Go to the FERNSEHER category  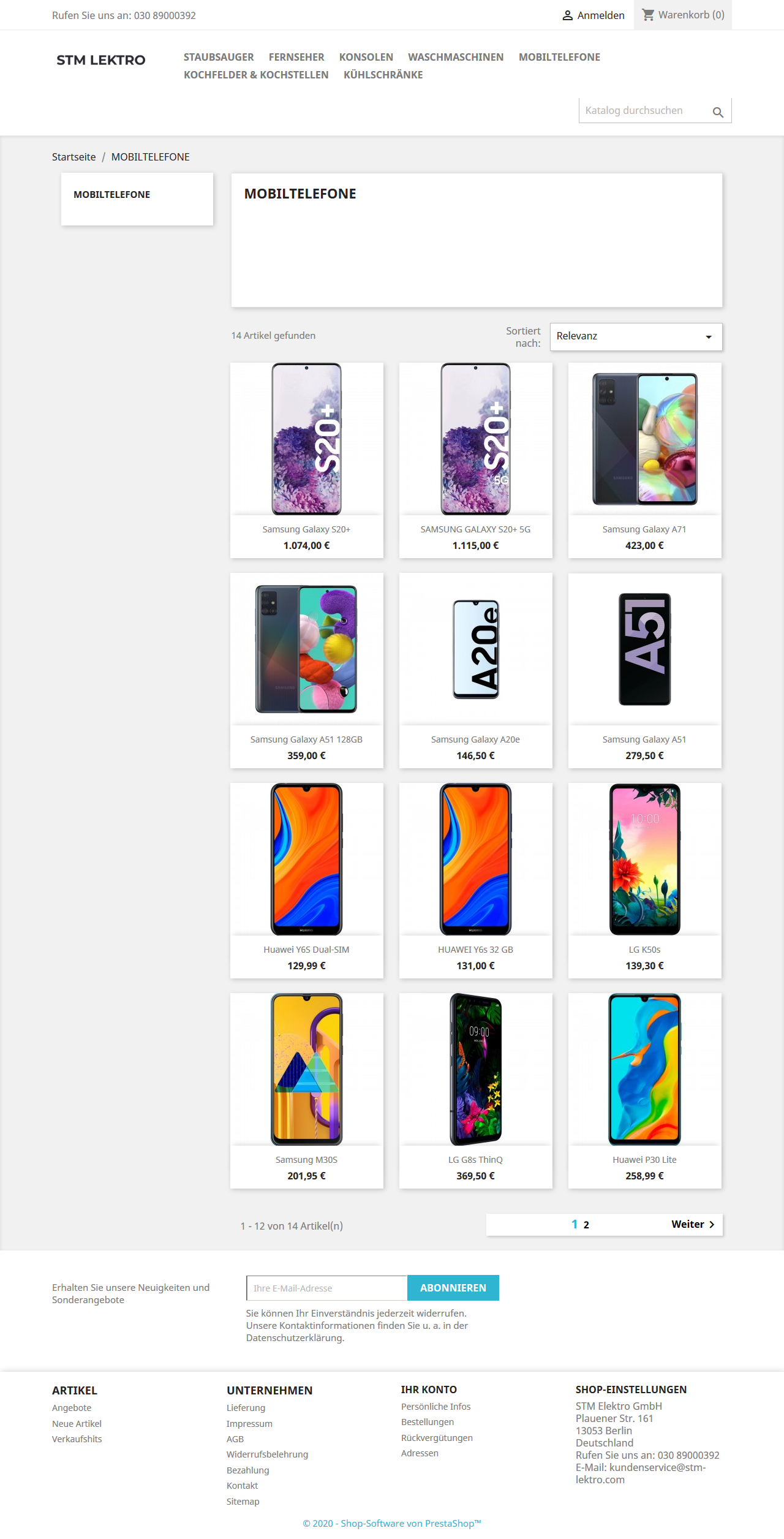(x=296, y=57)
